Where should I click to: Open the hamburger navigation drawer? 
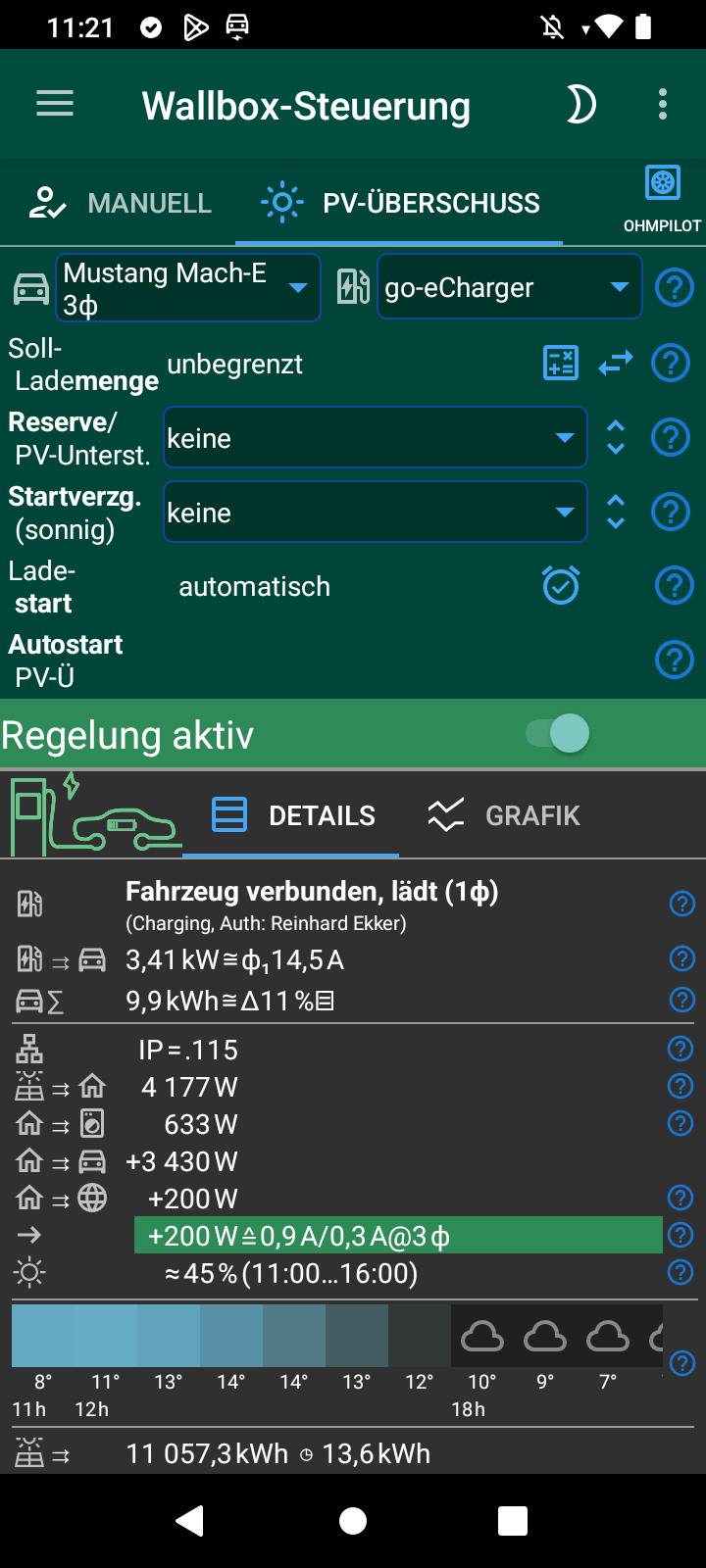tap(55, 104)
